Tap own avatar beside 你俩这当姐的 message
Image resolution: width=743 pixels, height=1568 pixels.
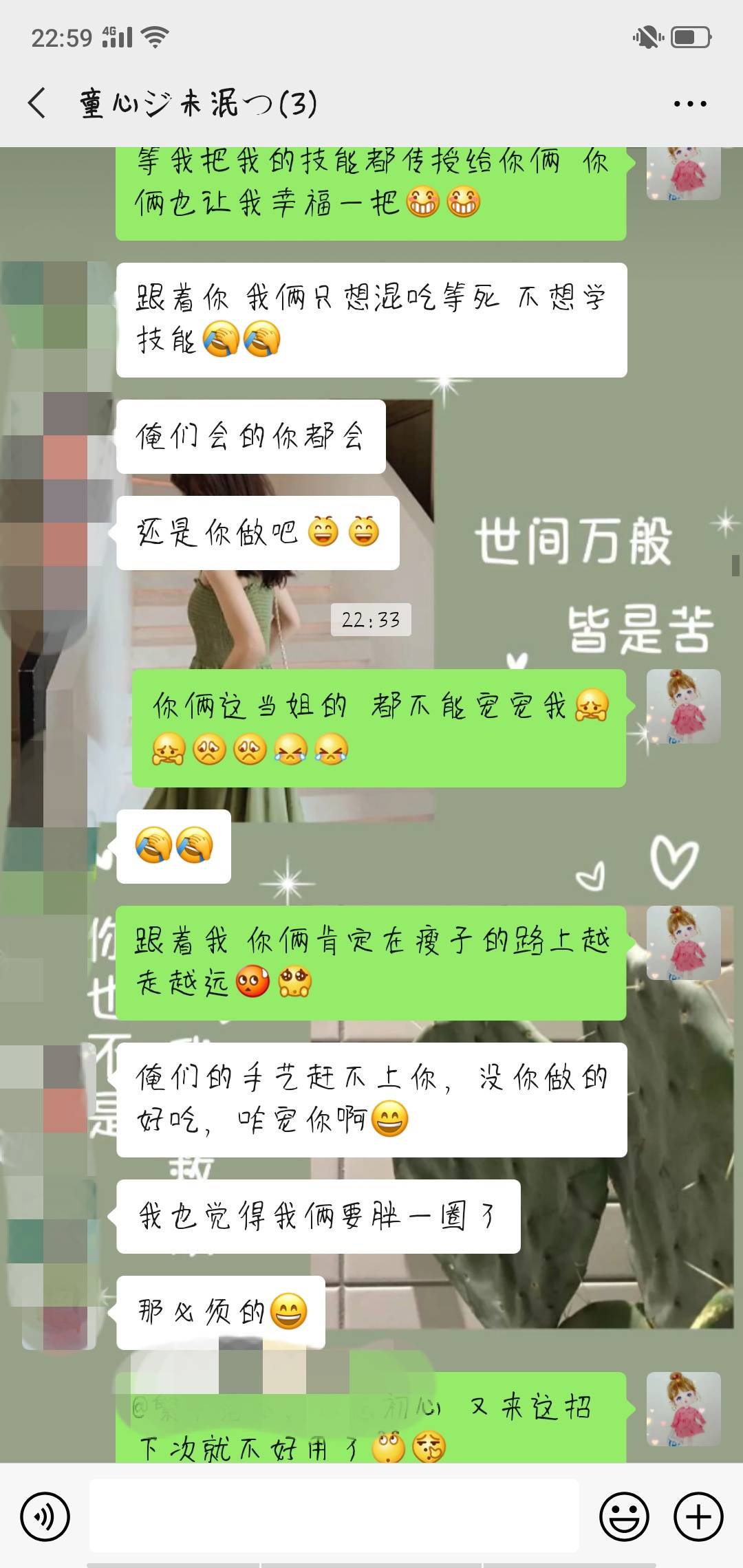pos(683,706)
